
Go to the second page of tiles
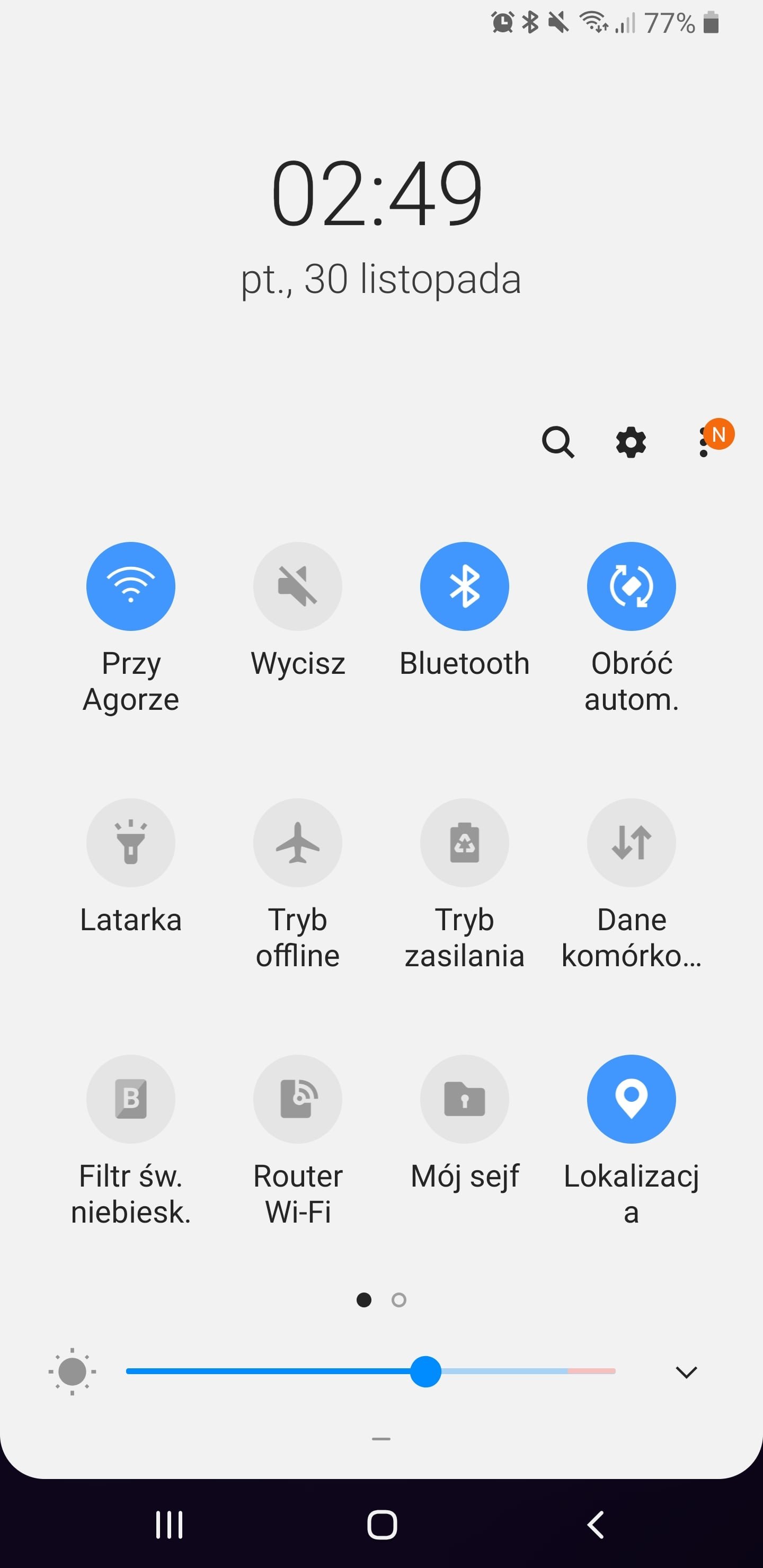pyautogui.click(x=399, y=1300)
